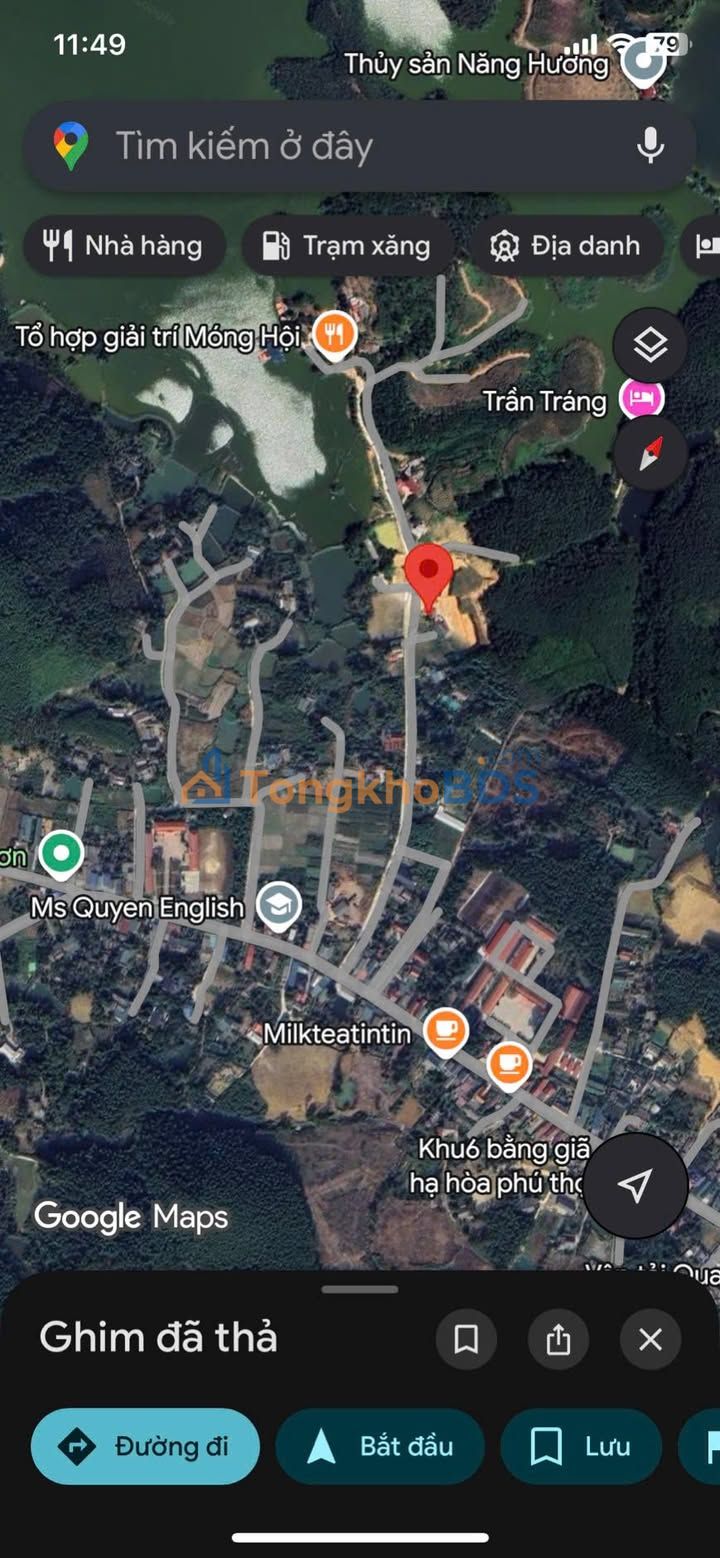This screenshot has height=1558, width=720.
Task: Open the map layers selector
Action: 650,346
